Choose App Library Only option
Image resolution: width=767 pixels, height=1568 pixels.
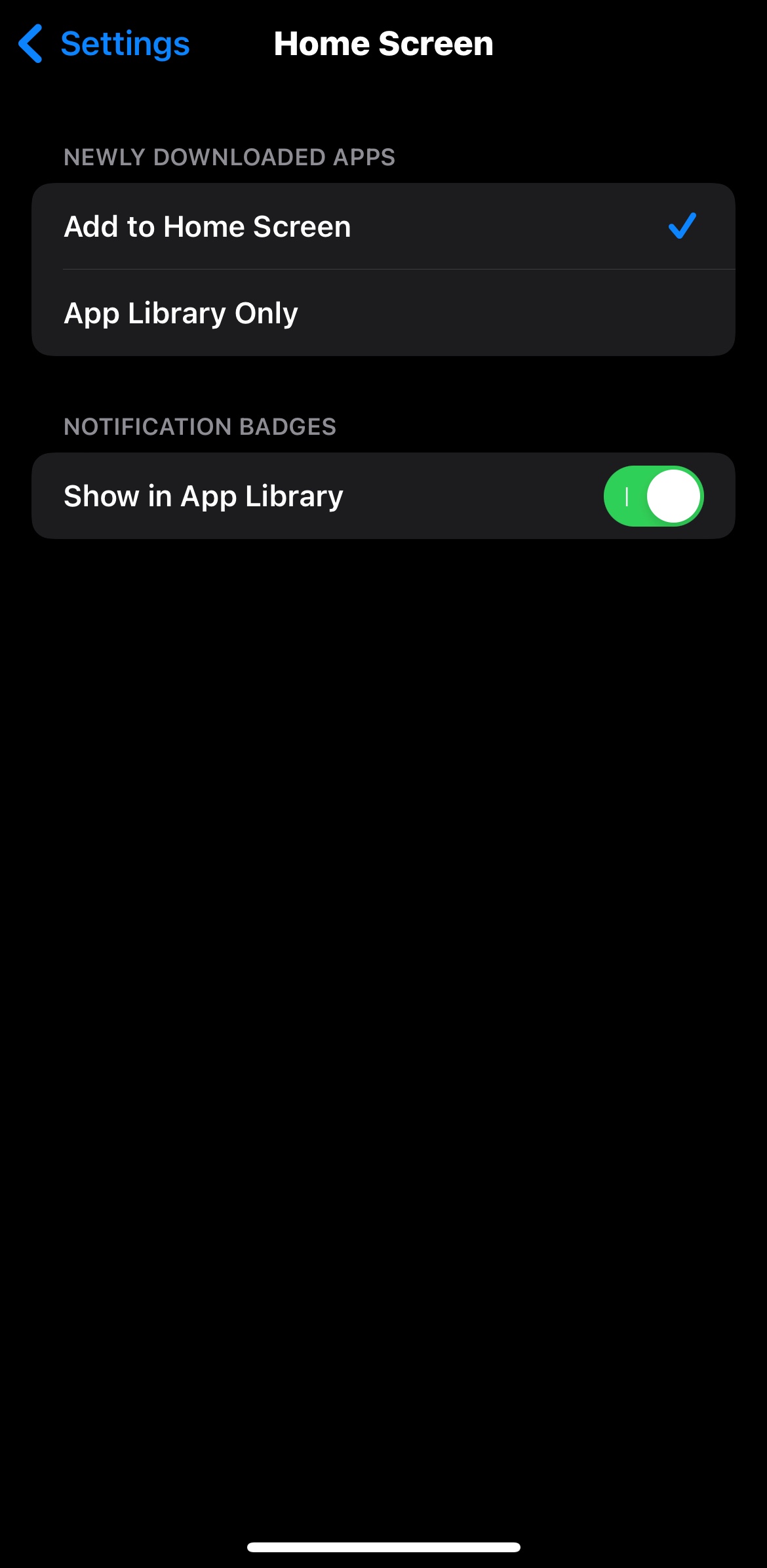click(x=383, y=313)
